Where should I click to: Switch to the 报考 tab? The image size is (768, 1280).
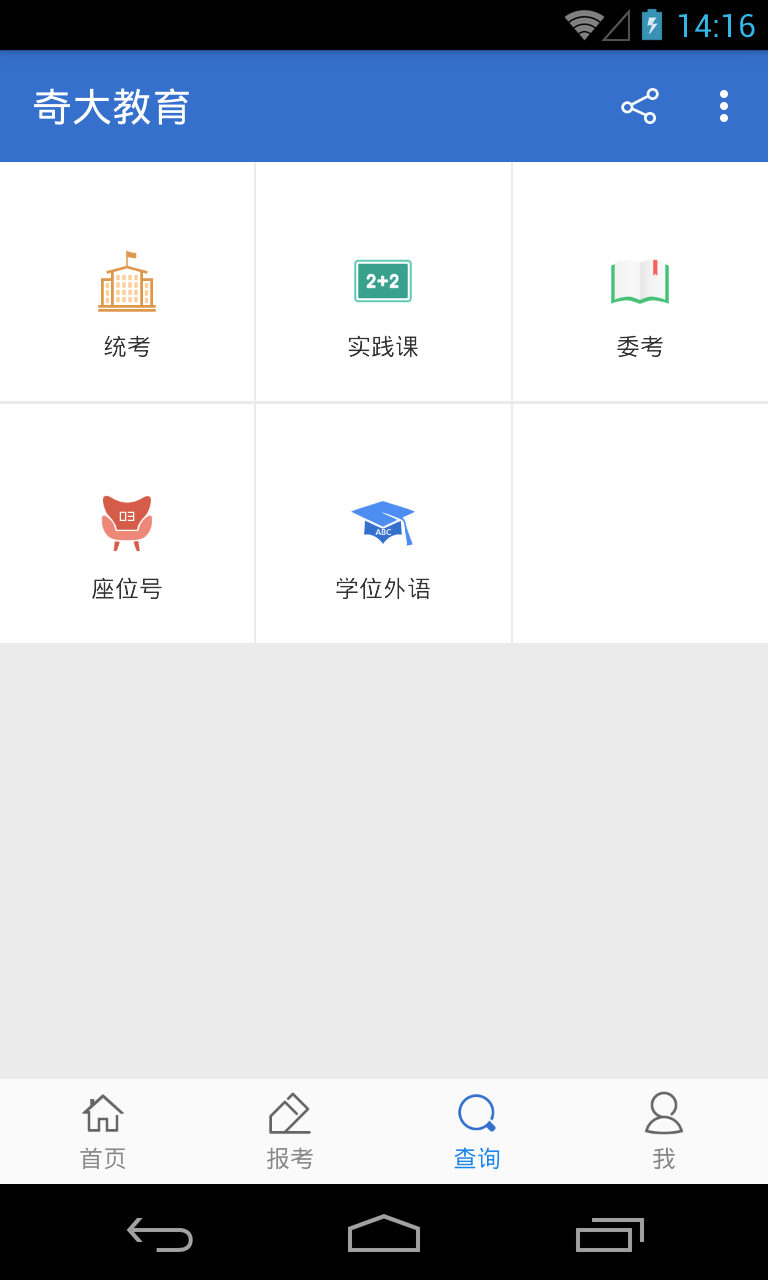pyautogui.click(x=289, y=1131)
